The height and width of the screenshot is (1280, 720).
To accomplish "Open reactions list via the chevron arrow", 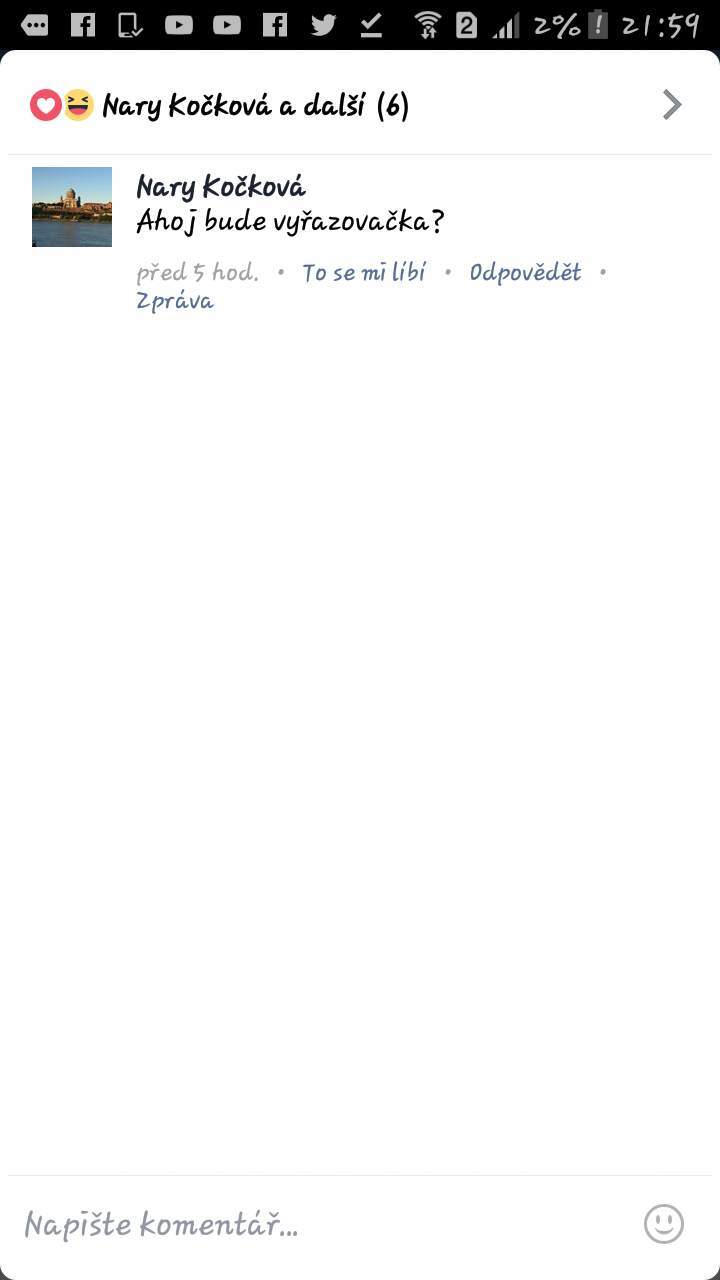I will (672, 104).
